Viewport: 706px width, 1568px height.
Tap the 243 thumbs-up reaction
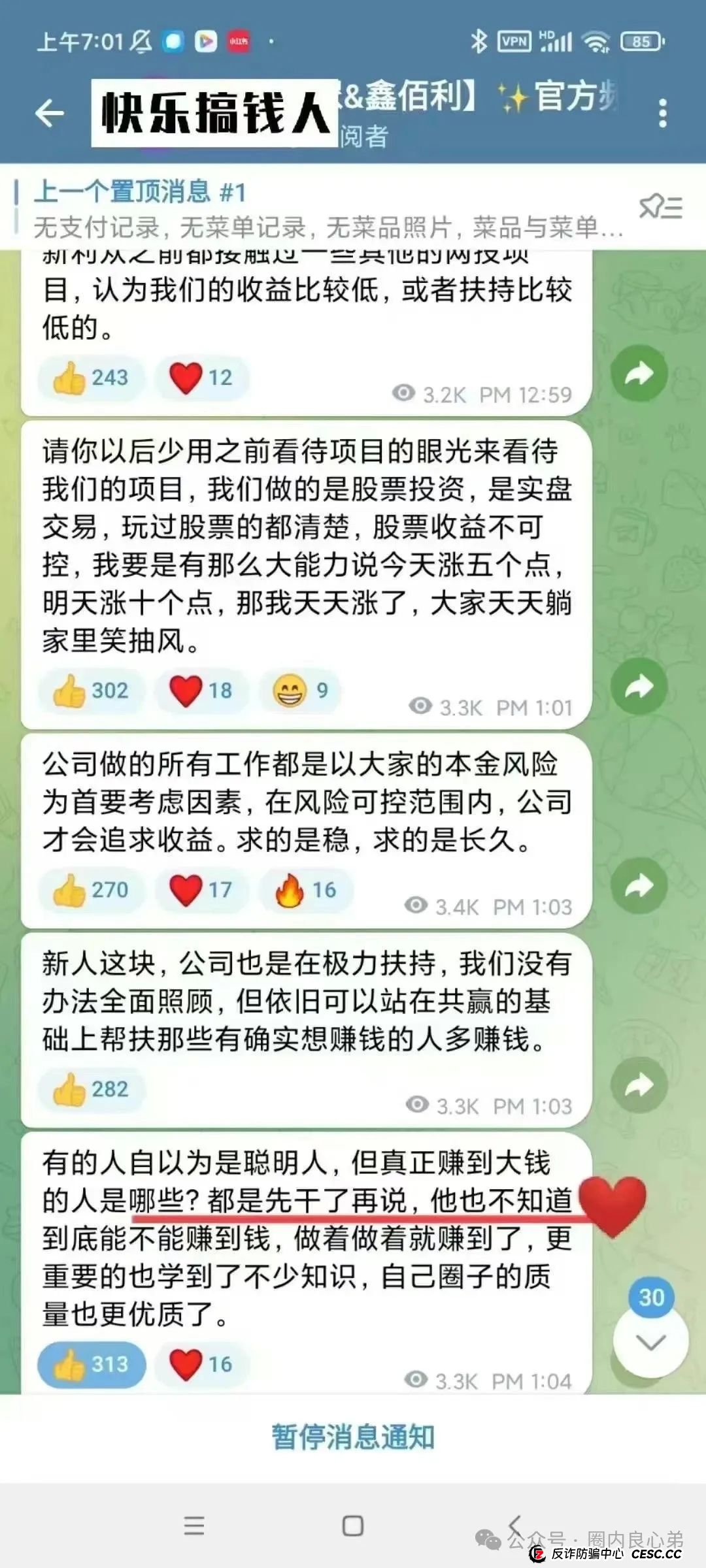[x=91, y=378]
